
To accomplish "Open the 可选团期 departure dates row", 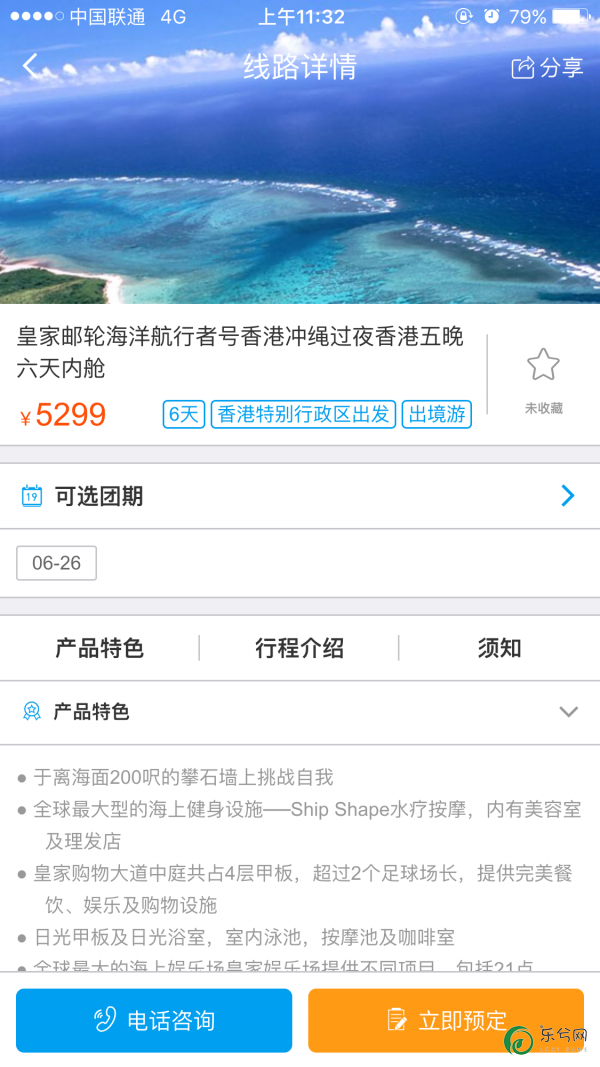I will (x=300, y=496).
